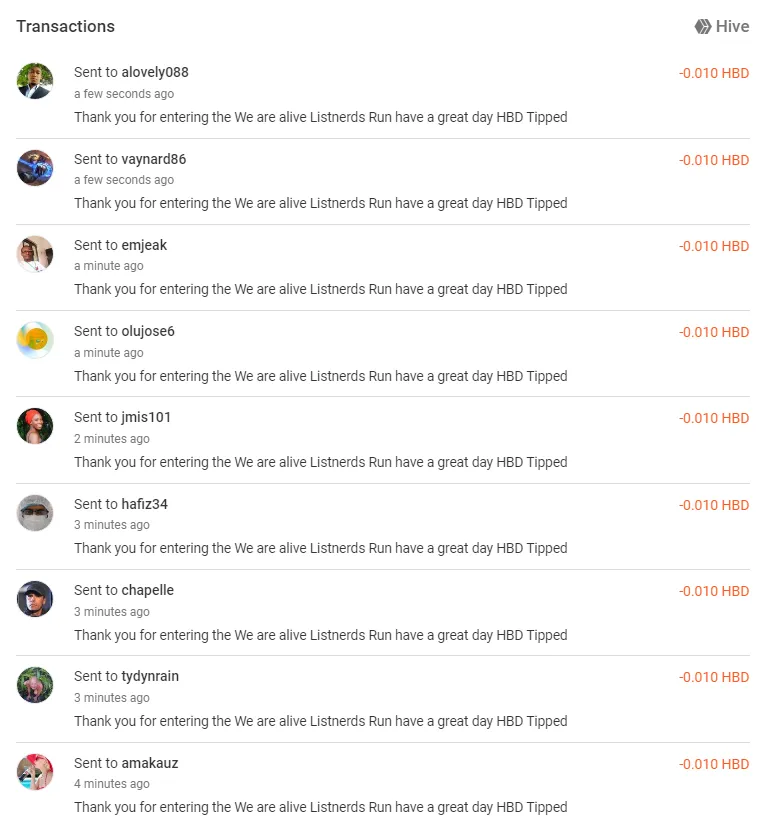Click amakauz's profile picture
The height and width of the screenshot is (821, 758).
tap(35, 772)
